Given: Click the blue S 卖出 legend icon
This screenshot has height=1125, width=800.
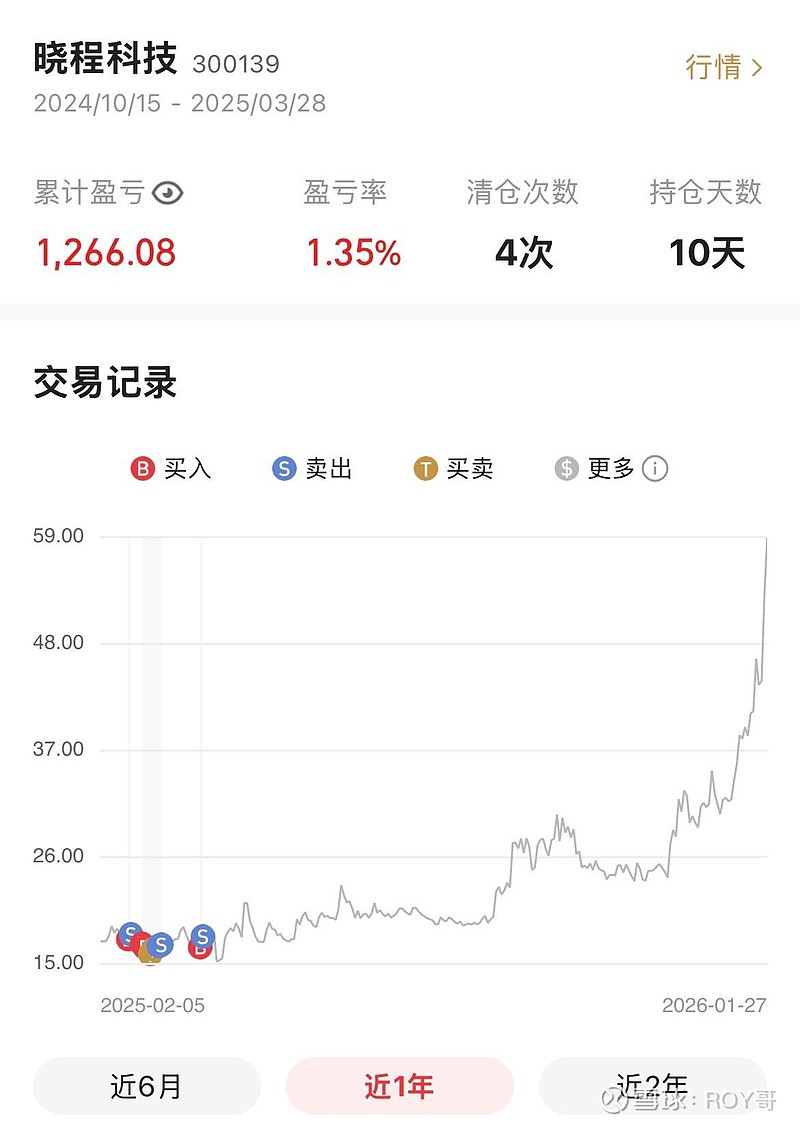Looking at the screenshot, I should pyautogui.click(x=284, y=468).
